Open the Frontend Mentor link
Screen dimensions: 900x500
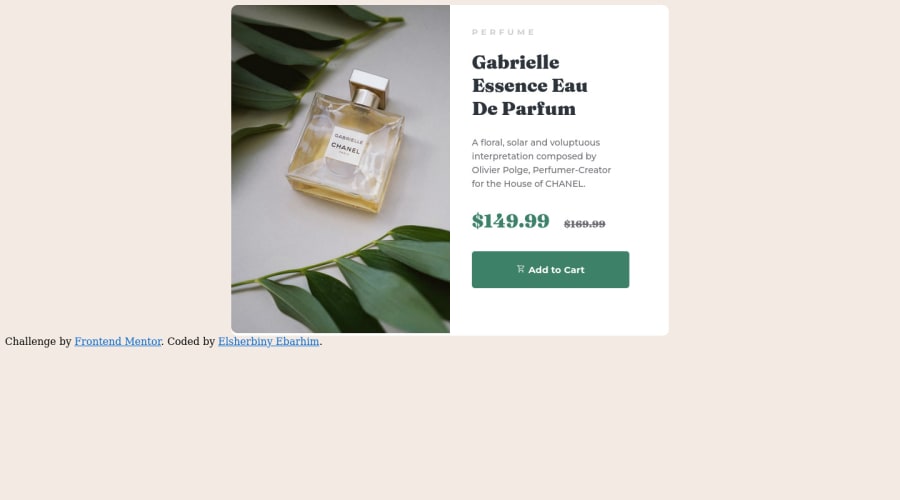pyautogui.click(x=118, y=341)
